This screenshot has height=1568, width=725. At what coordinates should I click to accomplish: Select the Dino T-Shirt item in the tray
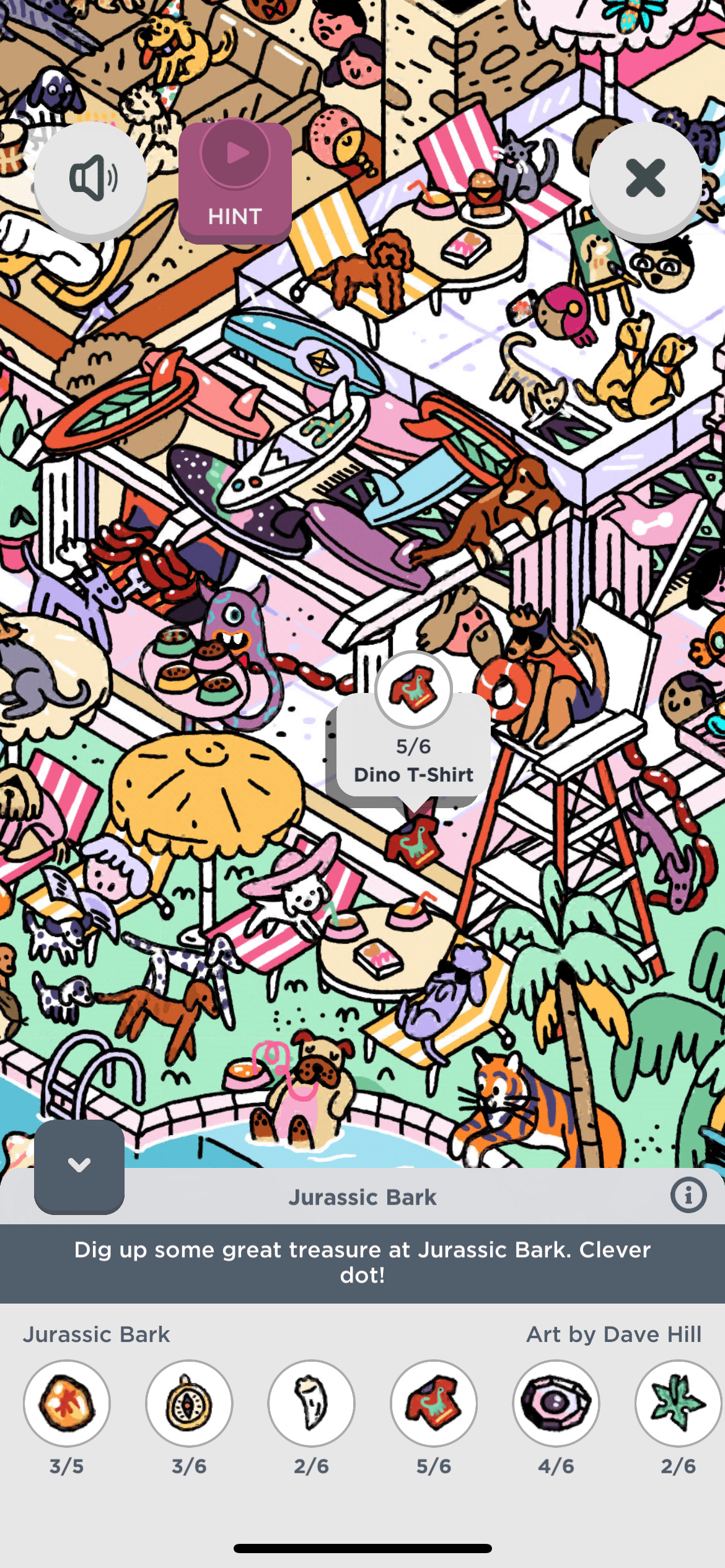433,1403
